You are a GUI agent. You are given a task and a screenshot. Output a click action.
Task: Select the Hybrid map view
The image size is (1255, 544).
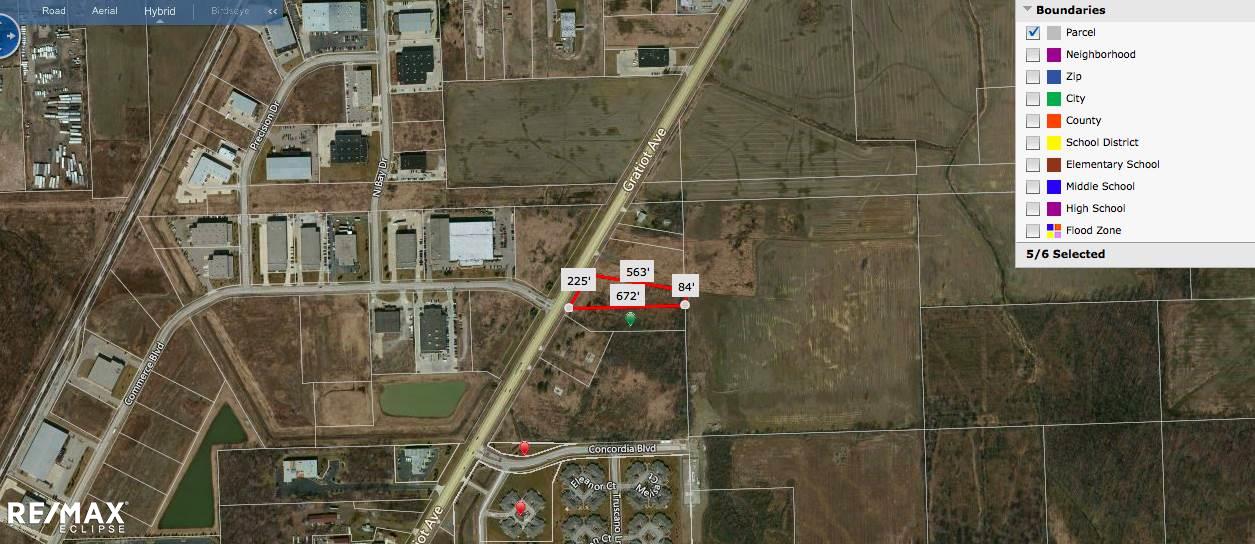159,11
